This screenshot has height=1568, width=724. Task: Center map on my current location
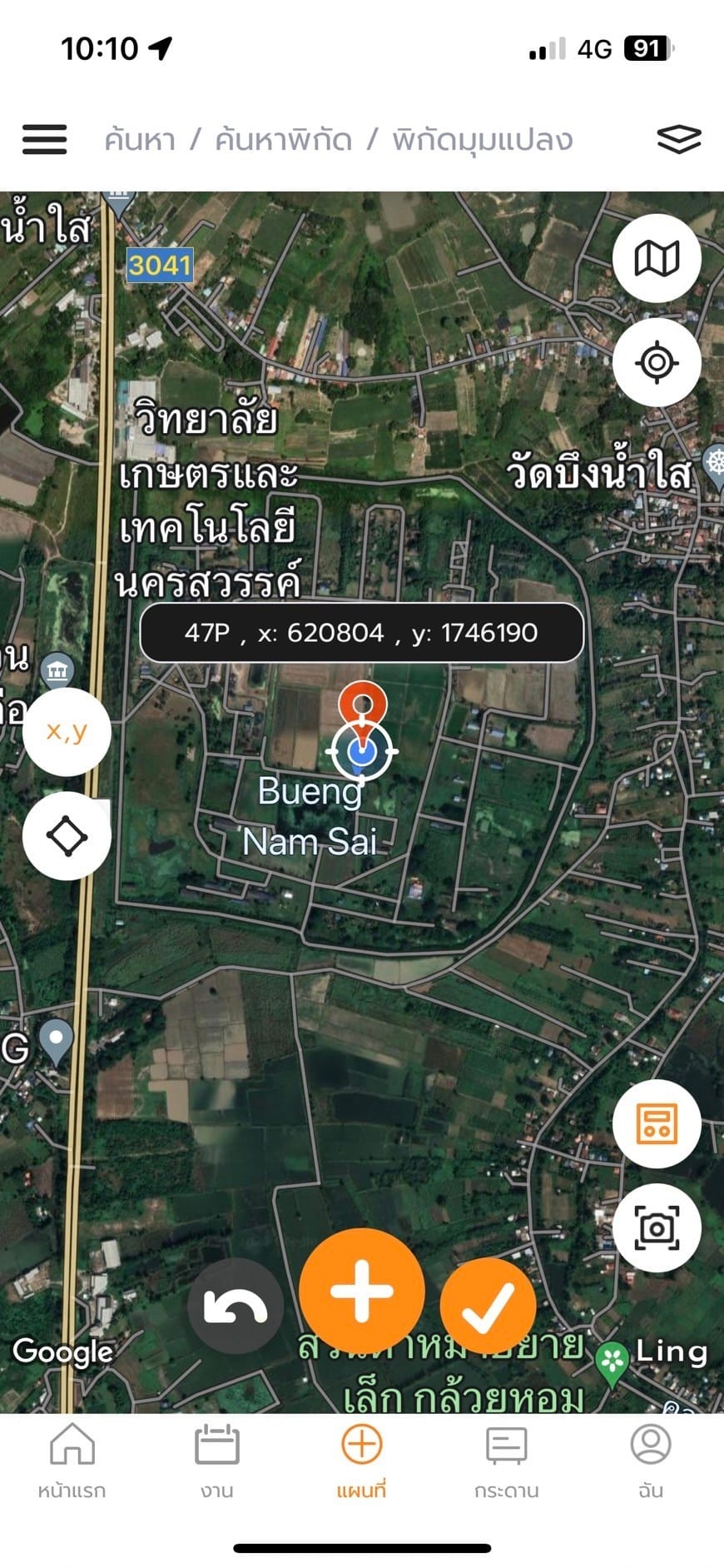click(657, 362)
